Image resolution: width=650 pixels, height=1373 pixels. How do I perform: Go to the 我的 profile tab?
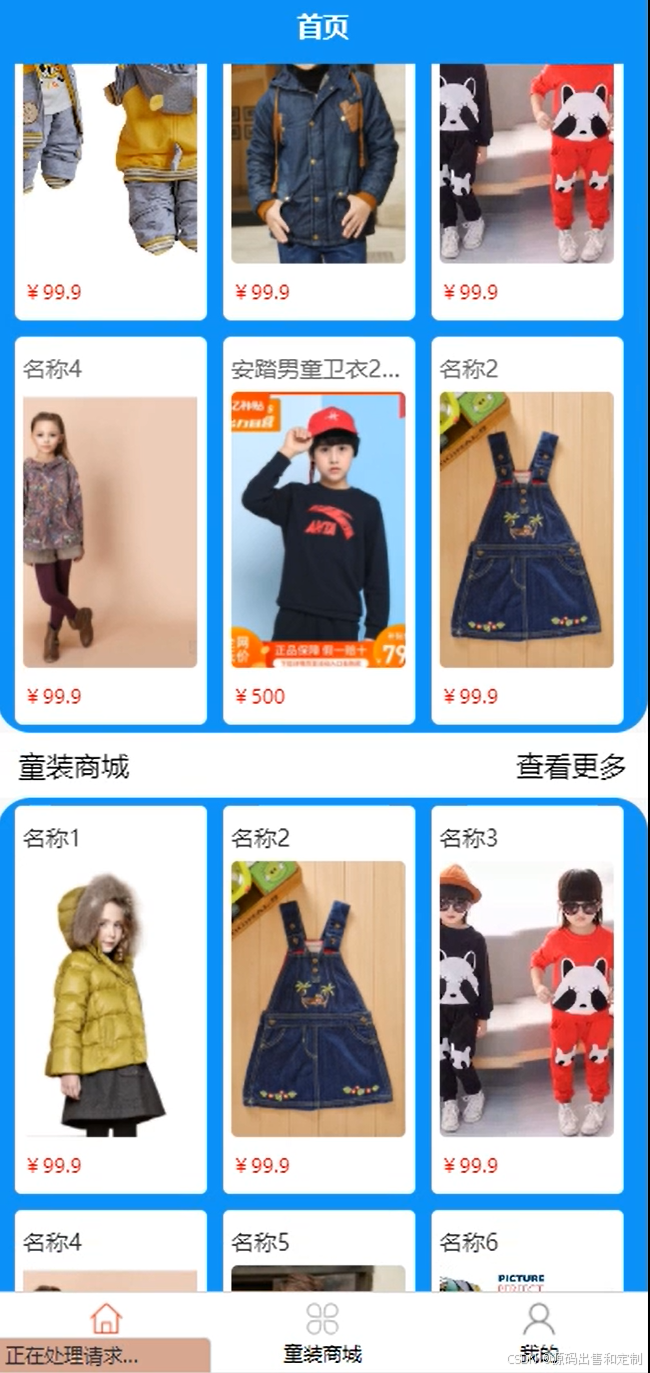tap(539, 1330)
